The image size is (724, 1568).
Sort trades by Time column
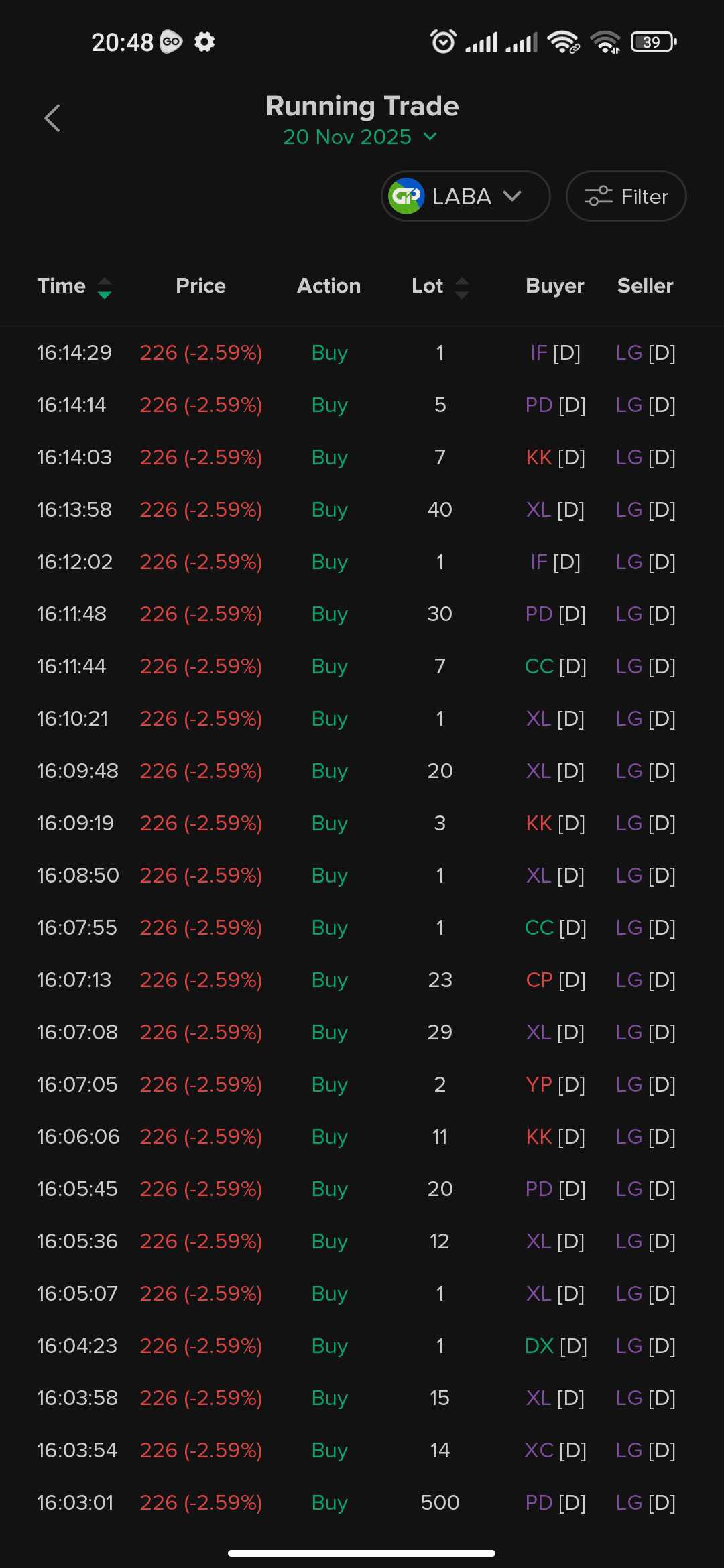click(74, 287)
